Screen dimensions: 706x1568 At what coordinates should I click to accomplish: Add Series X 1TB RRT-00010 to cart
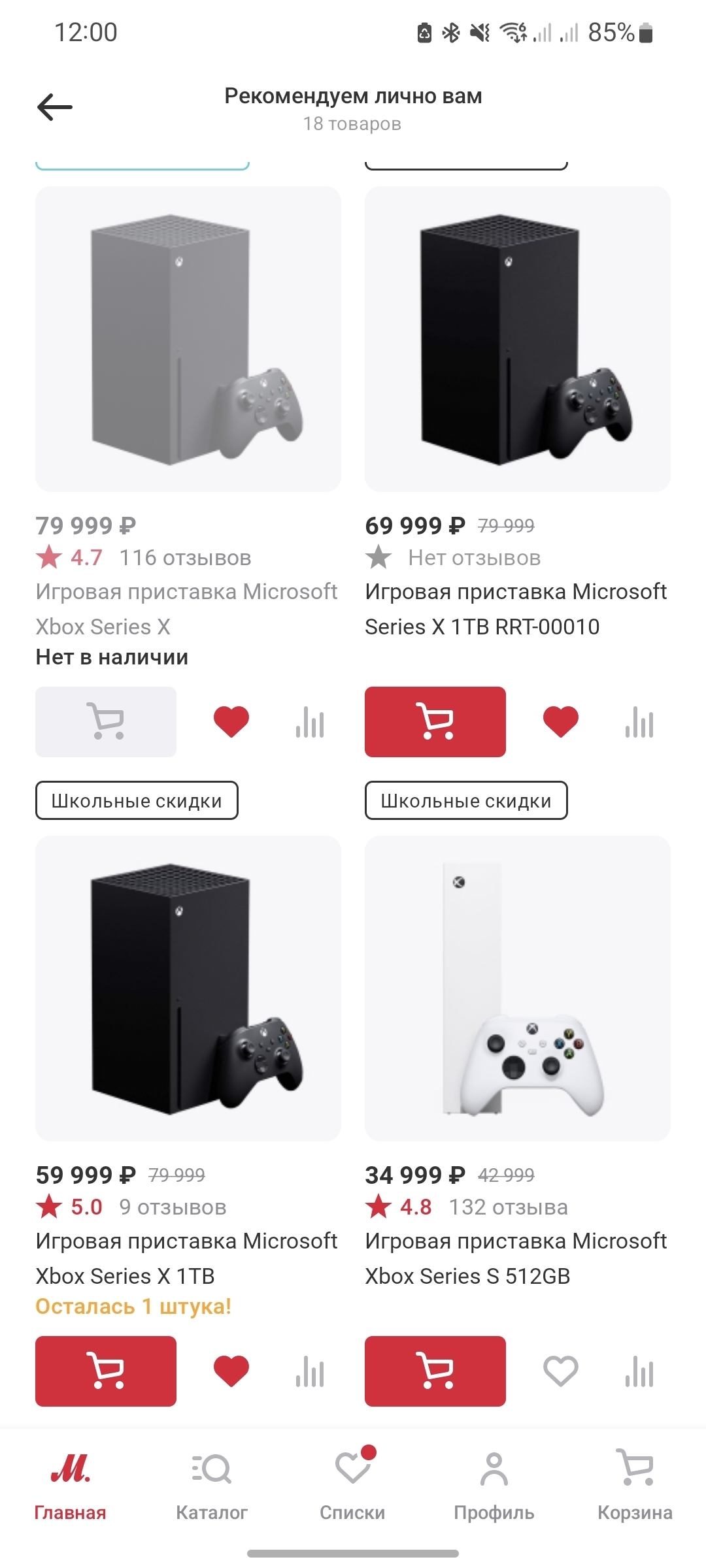[435, 722]
